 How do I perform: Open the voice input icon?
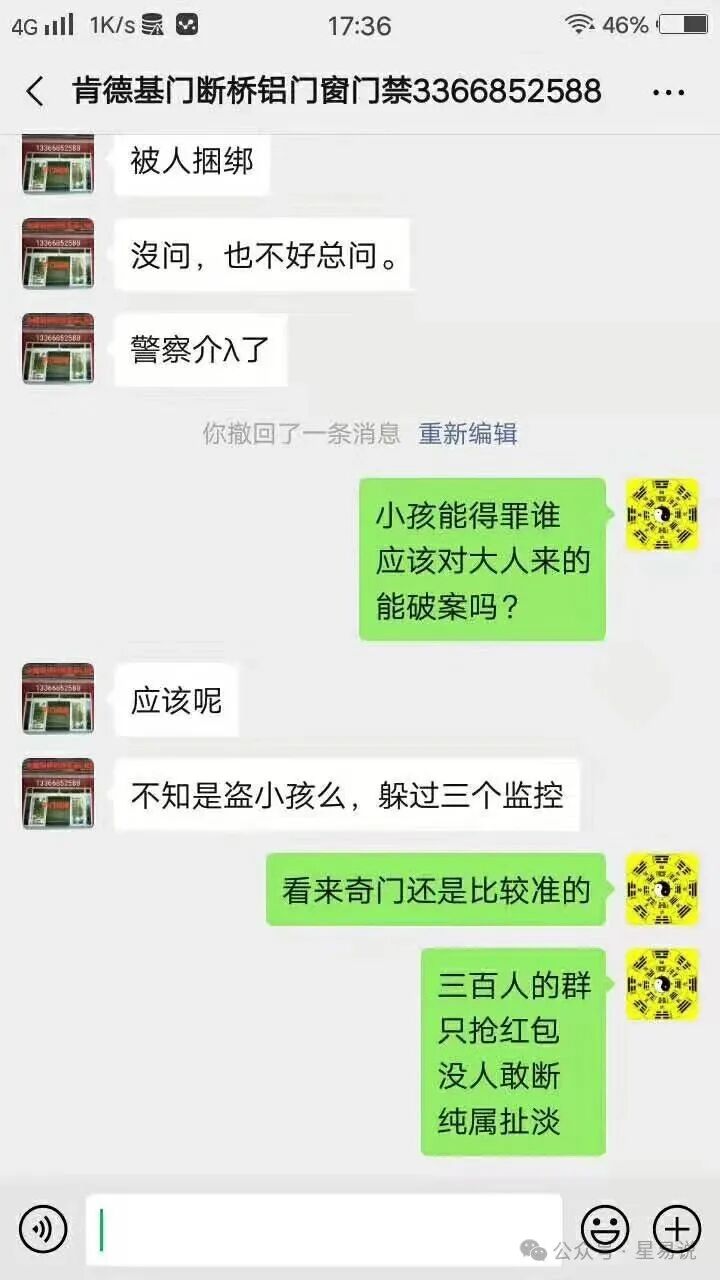pos(42,1229)
